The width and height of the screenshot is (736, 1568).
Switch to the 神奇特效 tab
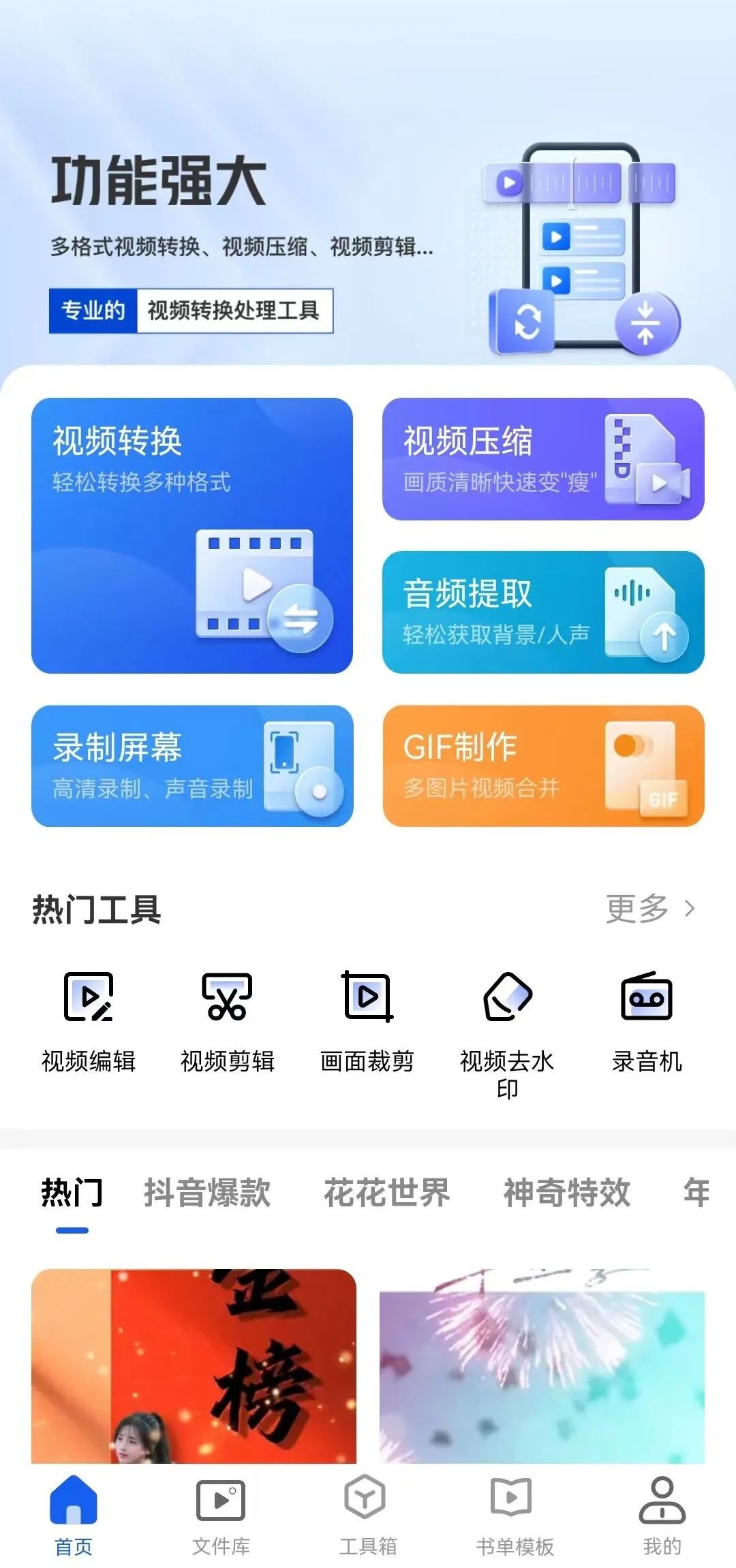567,1193
